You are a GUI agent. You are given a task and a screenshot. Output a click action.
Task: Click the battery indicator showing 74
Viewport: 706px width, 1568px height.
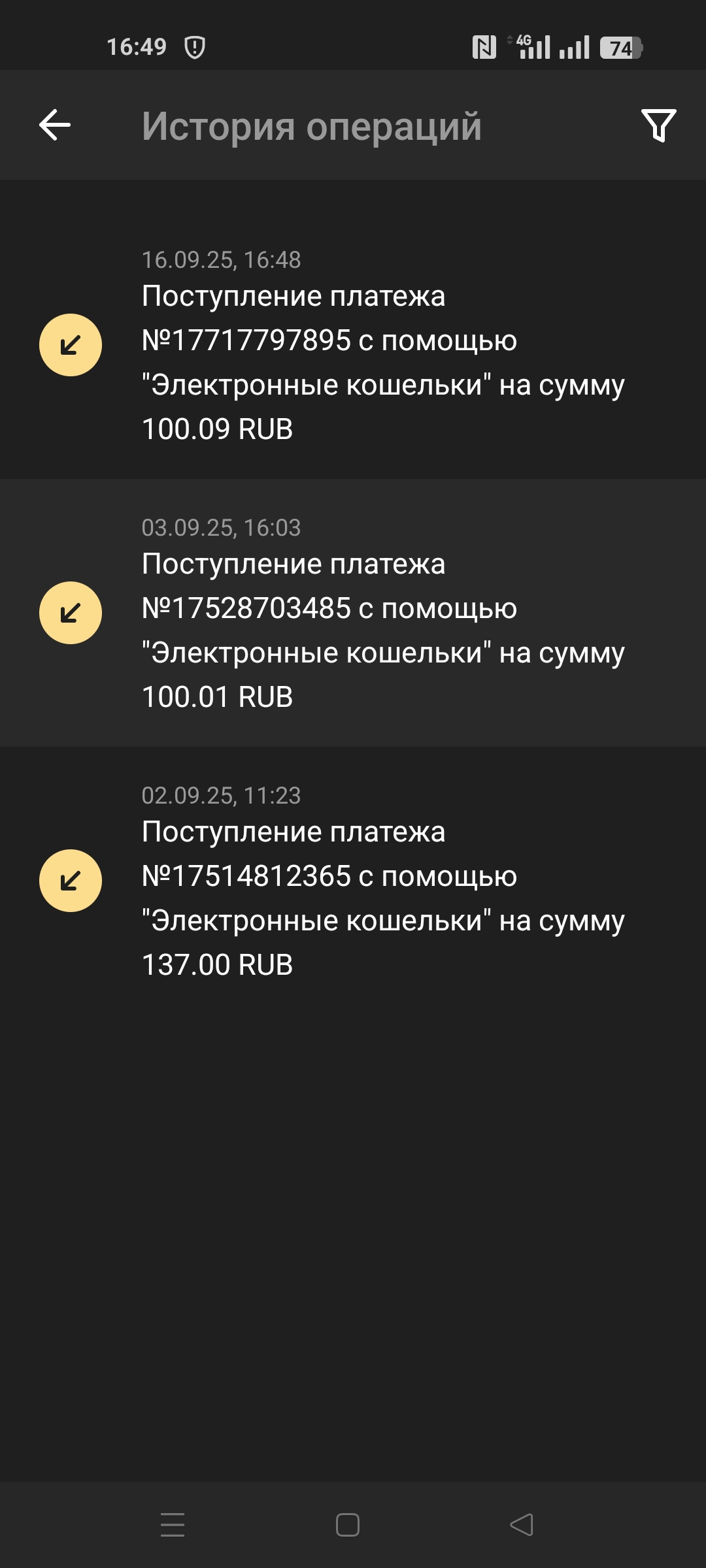point(620,47)
